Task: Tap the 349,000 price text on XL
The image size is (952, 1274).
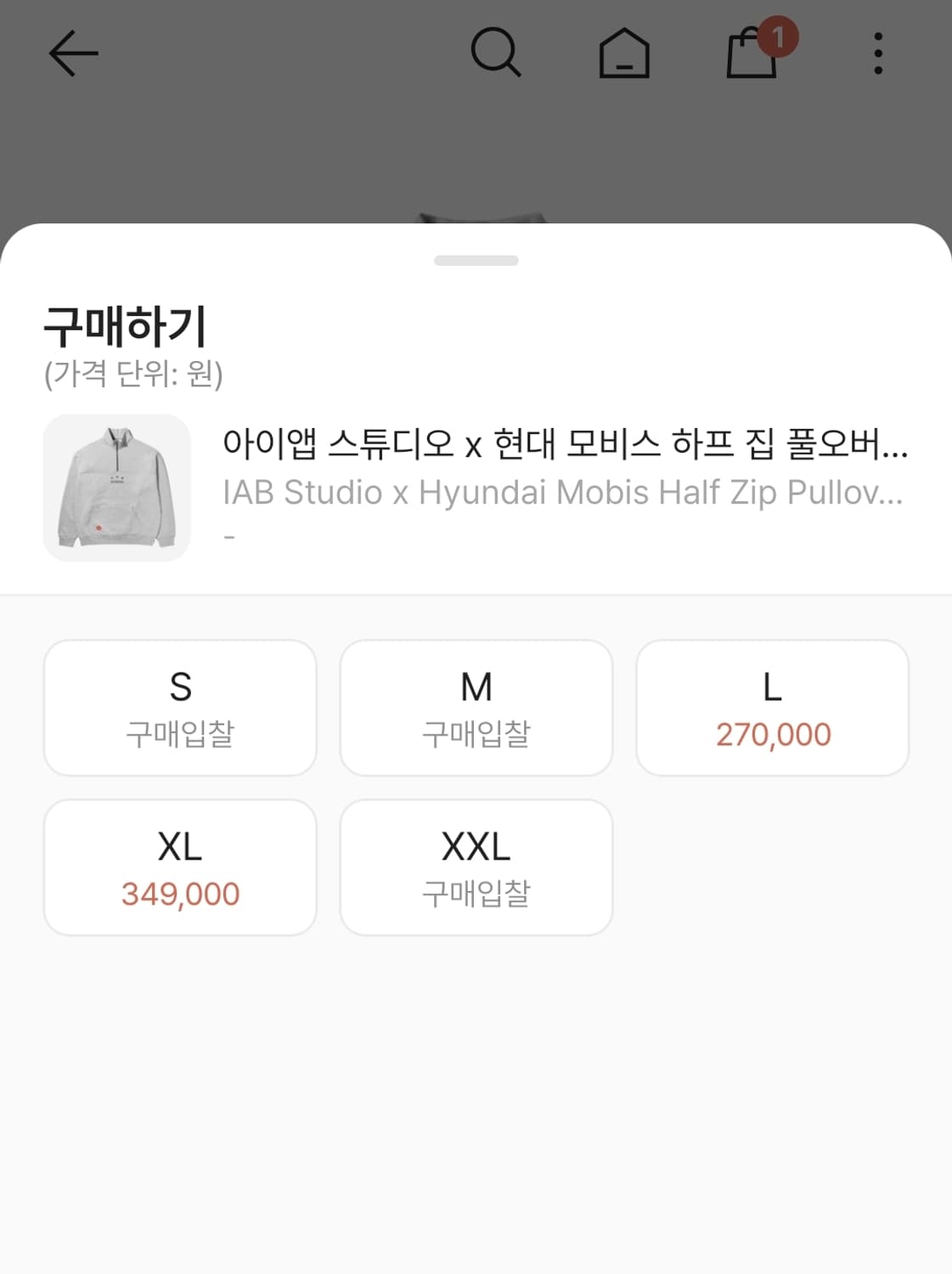Action: click(180, 893)
